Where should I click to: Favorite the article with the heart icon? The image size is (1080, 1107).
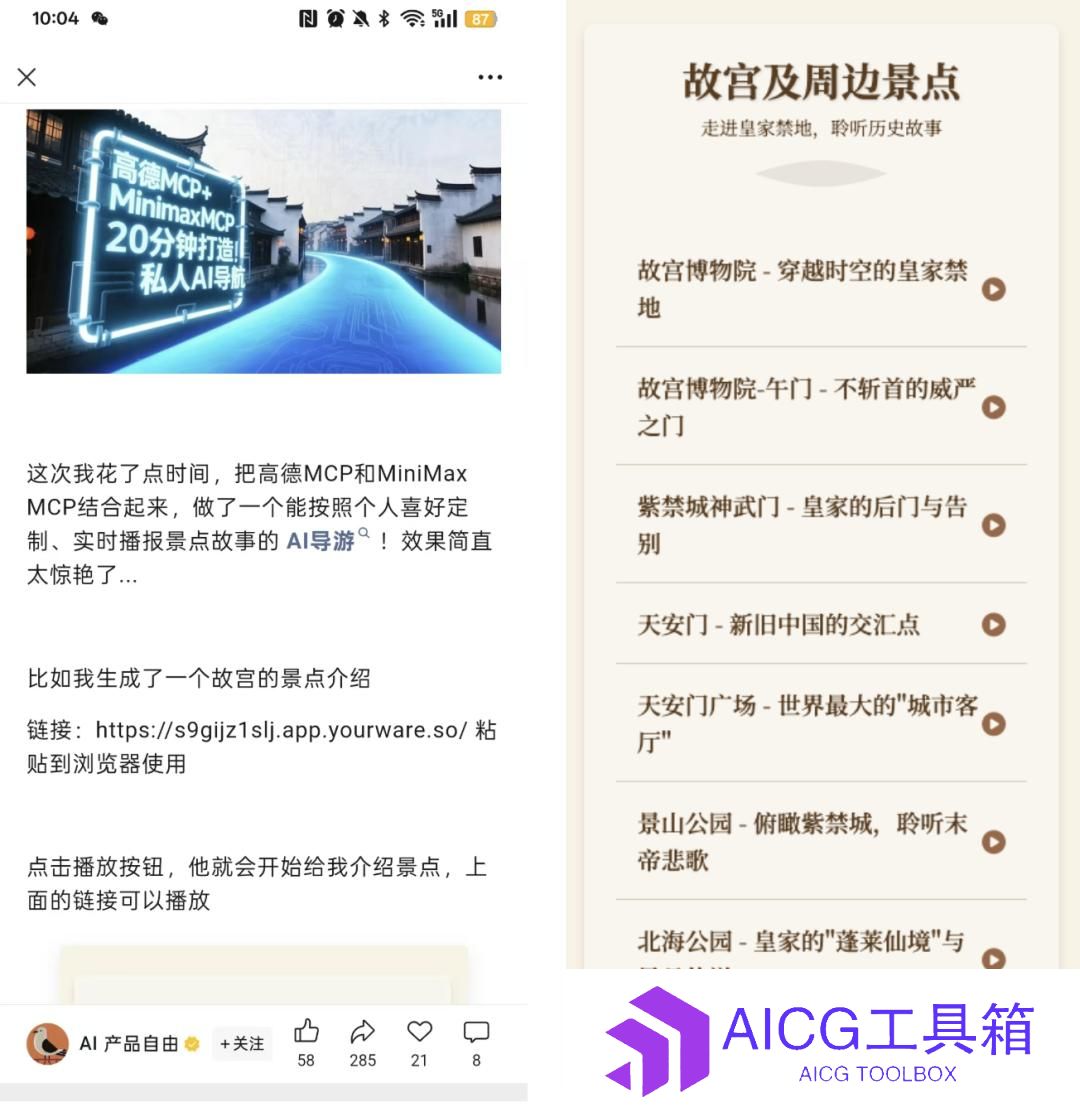(x=419, y=1033)
